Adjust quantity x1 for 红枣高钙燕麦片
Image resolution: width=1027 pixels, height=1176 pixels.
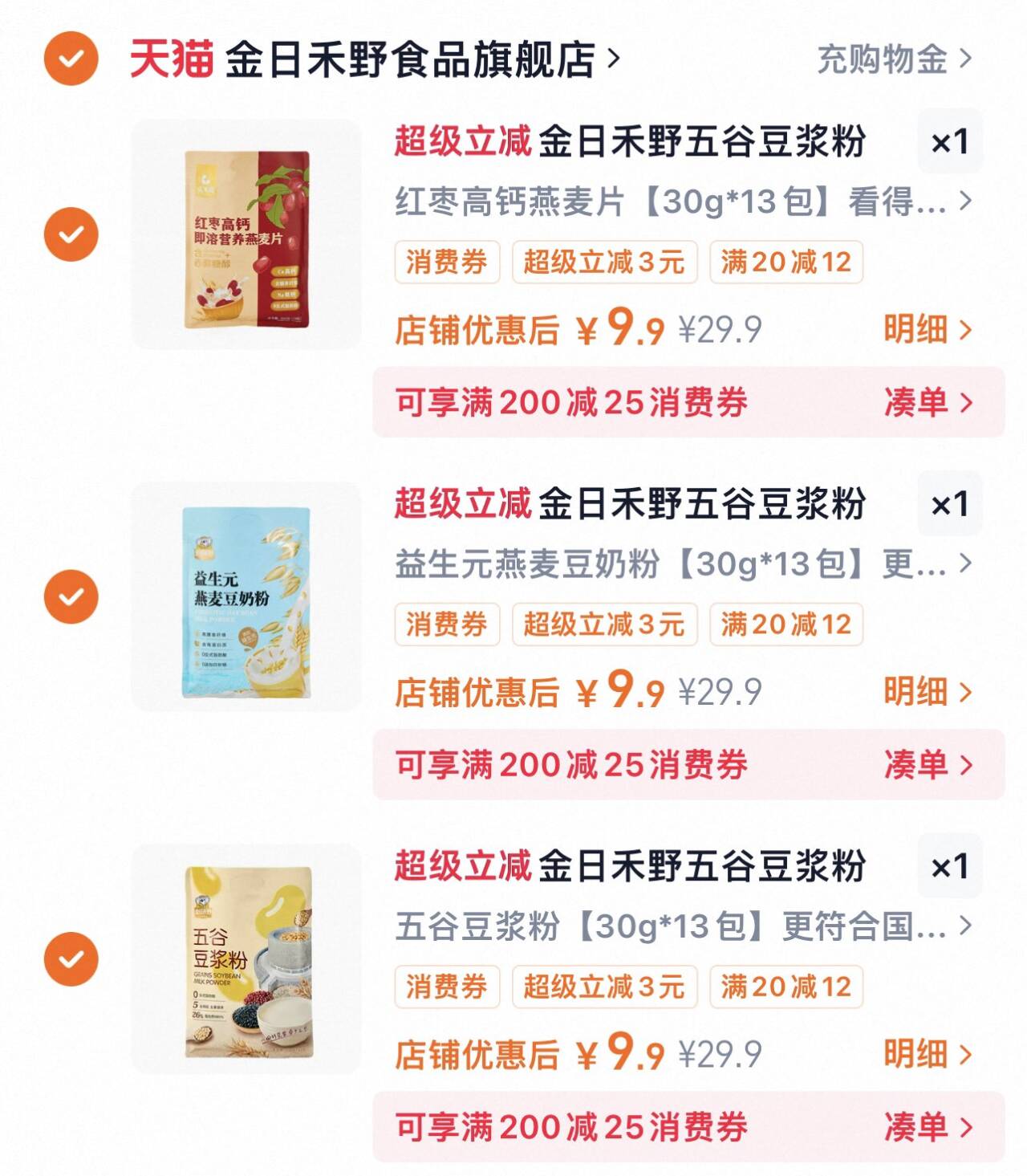pos(950,142)
